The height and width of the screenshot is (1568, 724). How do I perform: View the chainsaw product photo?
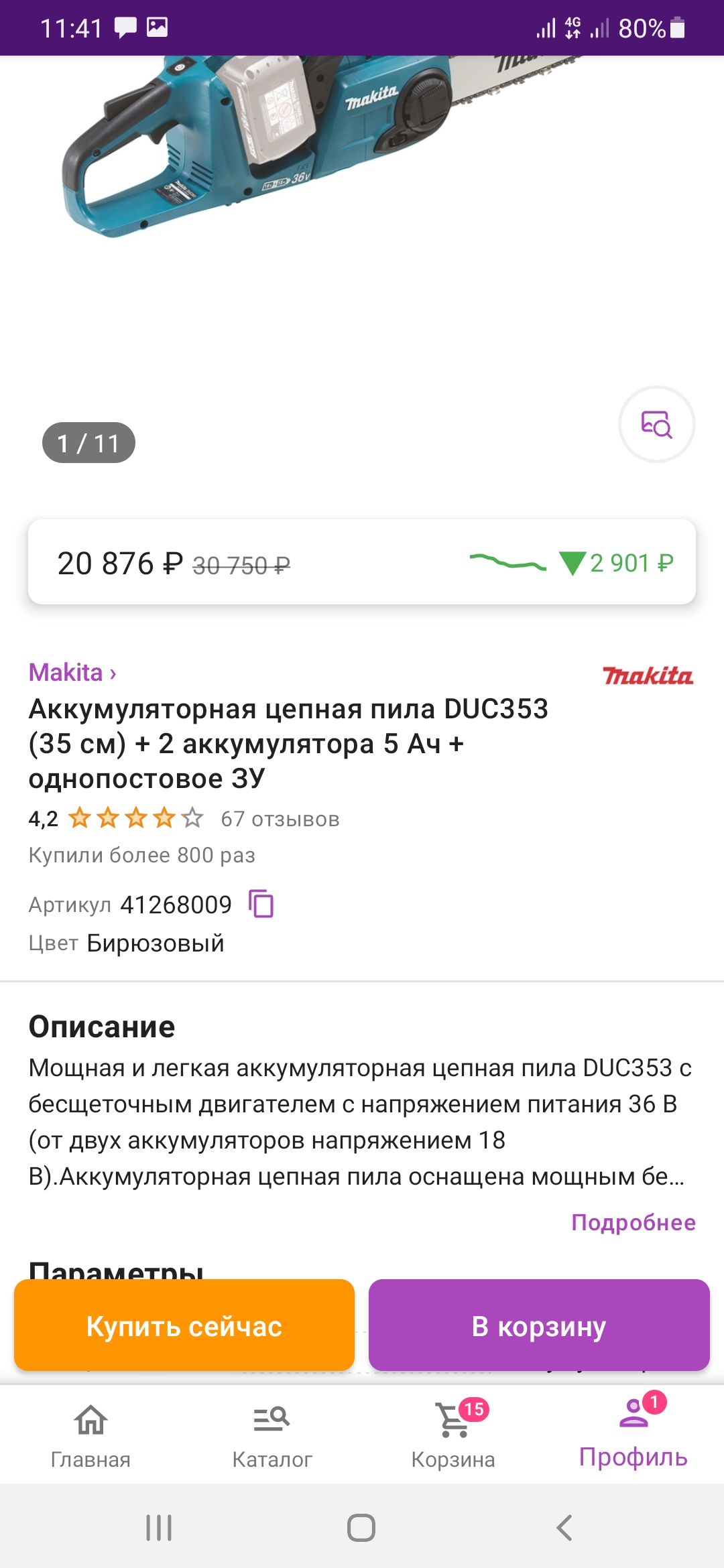[x=322, y=147]
